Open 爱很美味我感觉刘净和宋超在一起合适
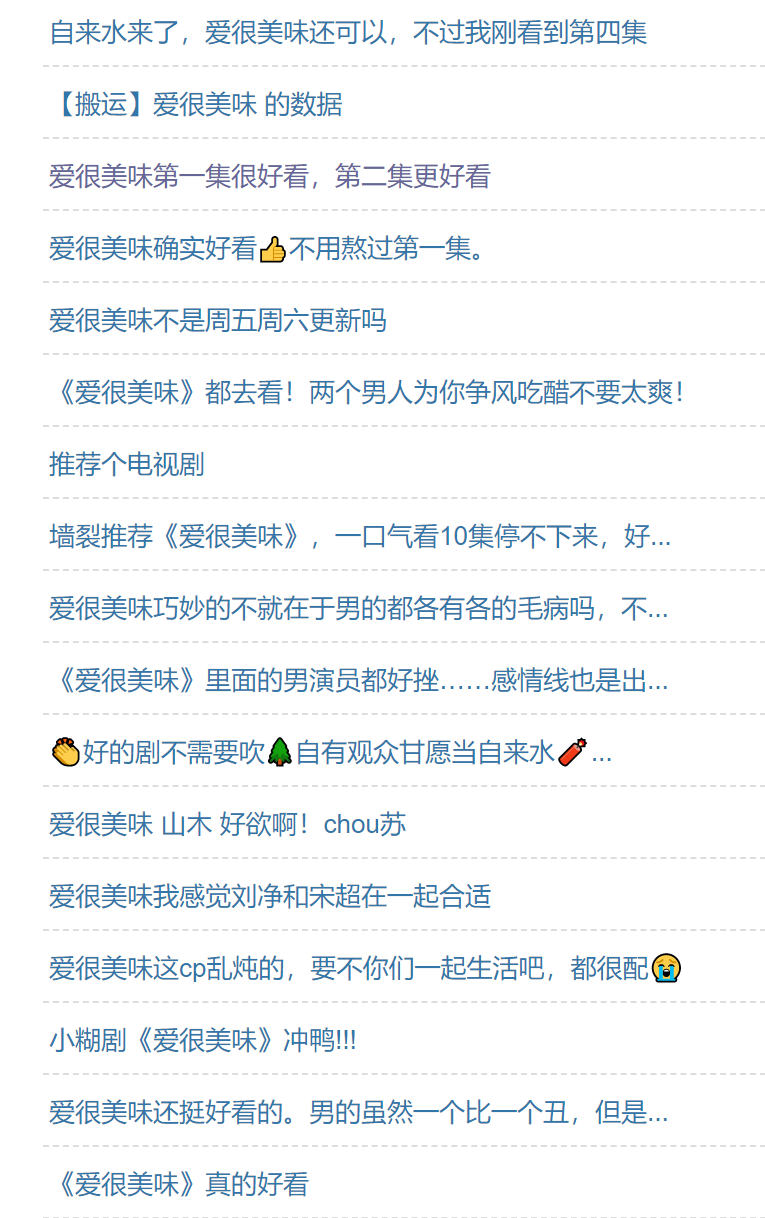This screenshot has width=765, height=1218. [270, 897]
